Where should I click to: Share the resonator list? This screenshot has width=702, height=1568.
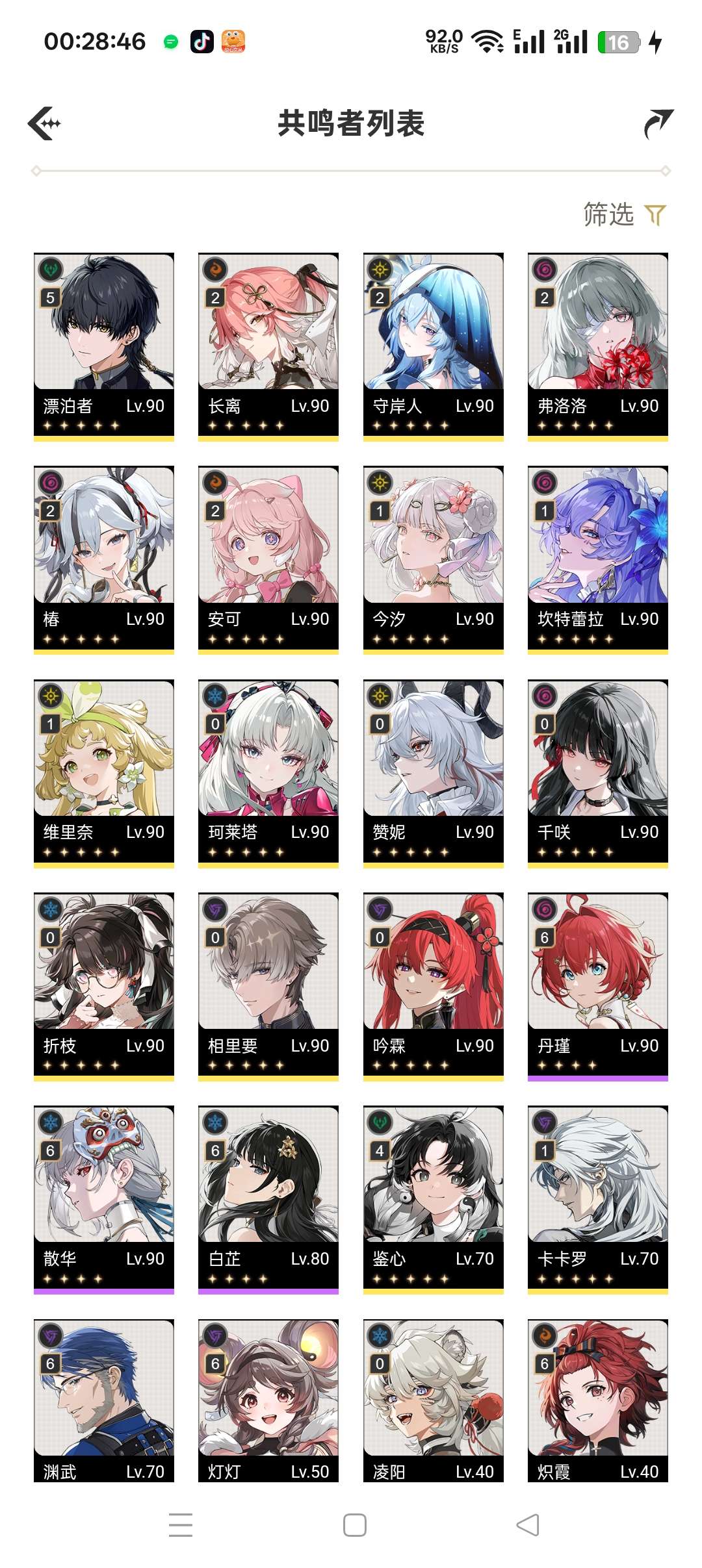coord(658,123)
